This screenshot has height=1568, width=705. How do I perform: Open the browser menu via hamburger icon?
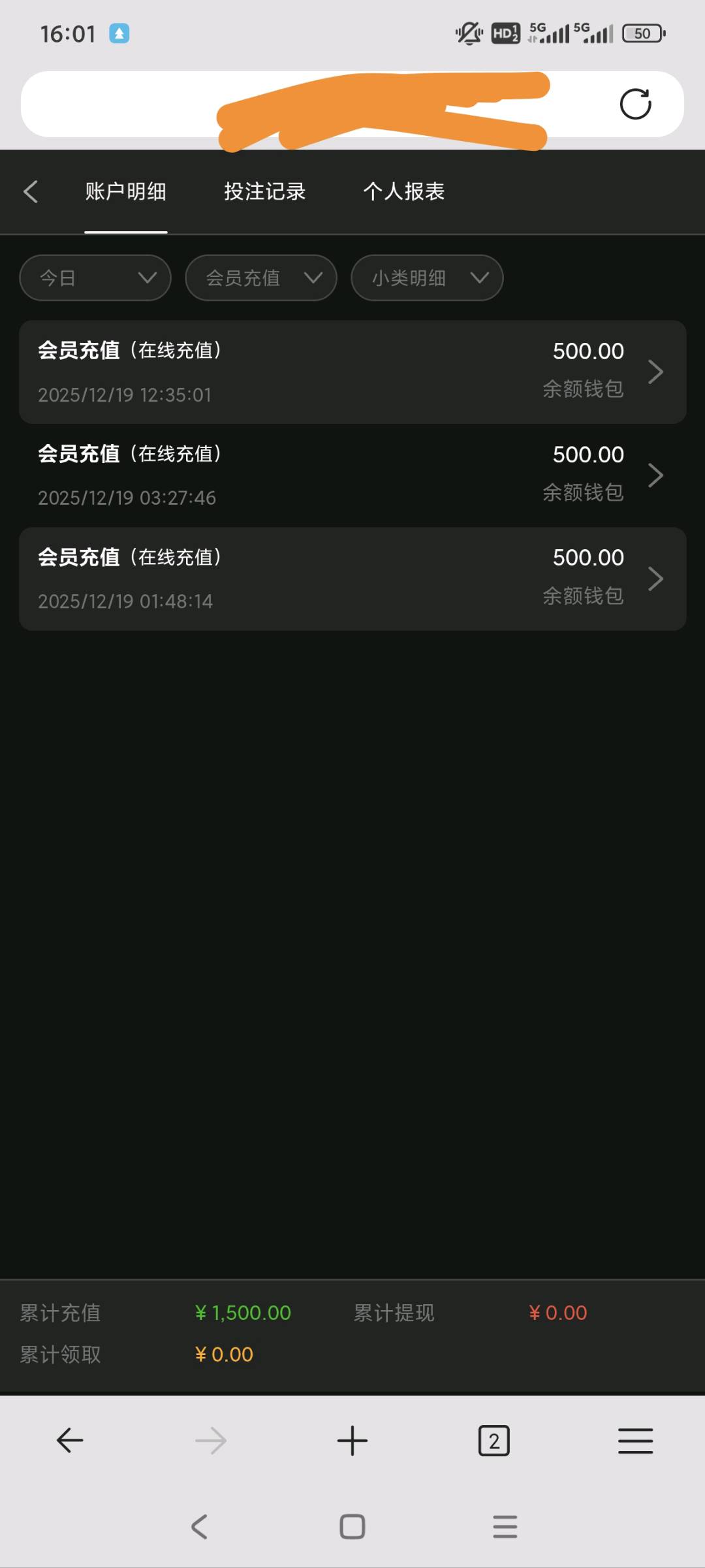635,1440
